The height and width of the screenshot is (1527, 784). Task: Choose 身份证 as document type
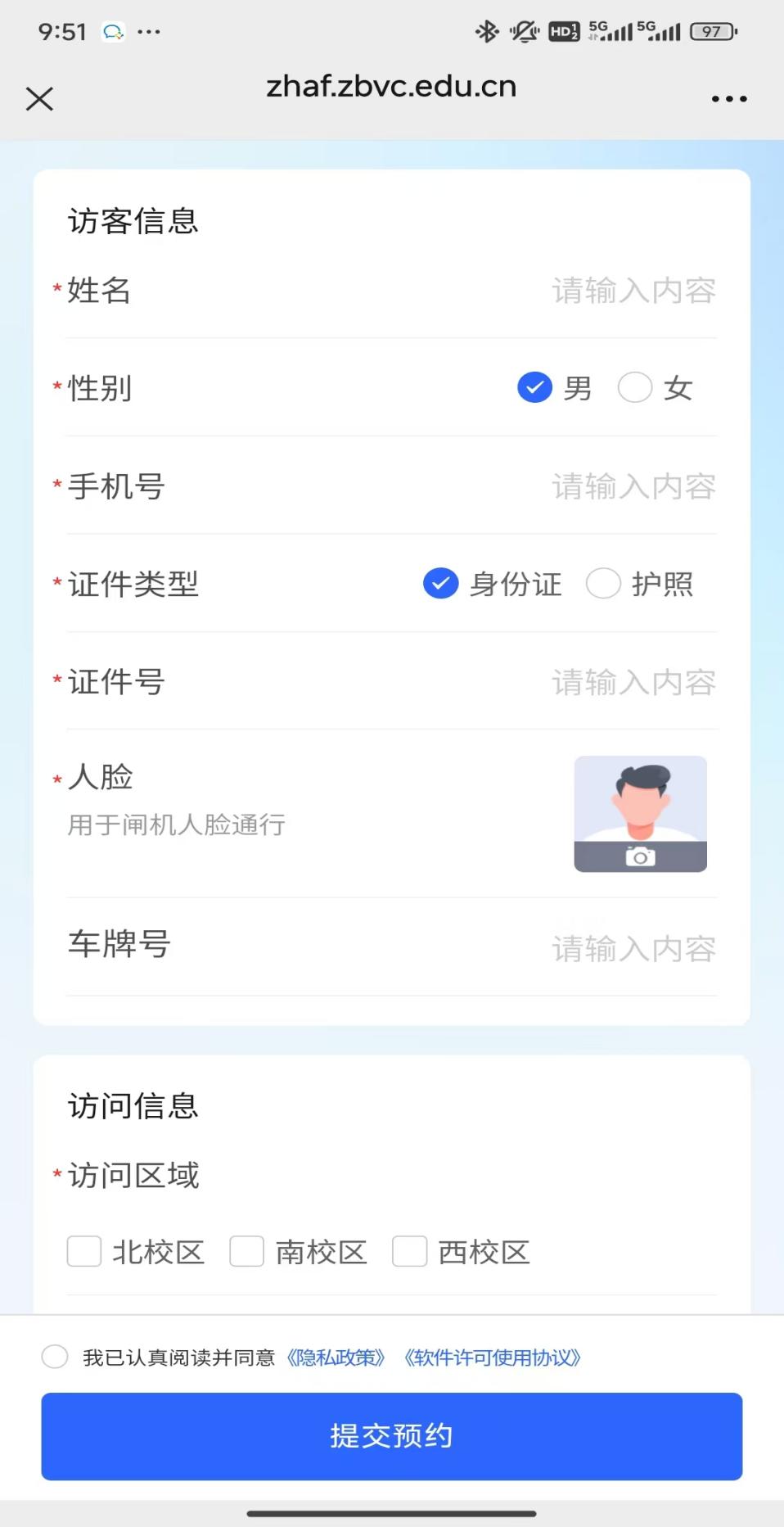tap(441, 584)
